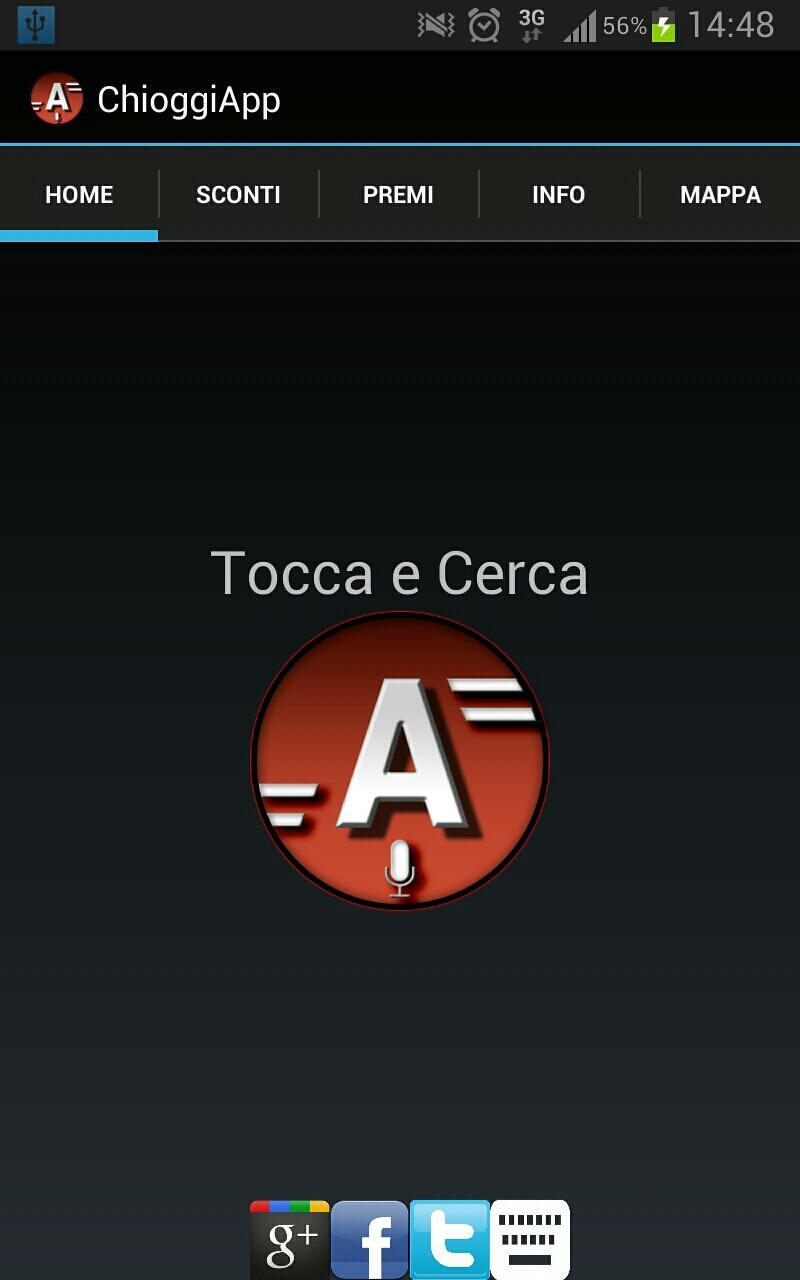This screenshot has width=800, height=1280.
Task: Switch to the Sconti tab
Action: click(238, 195)
